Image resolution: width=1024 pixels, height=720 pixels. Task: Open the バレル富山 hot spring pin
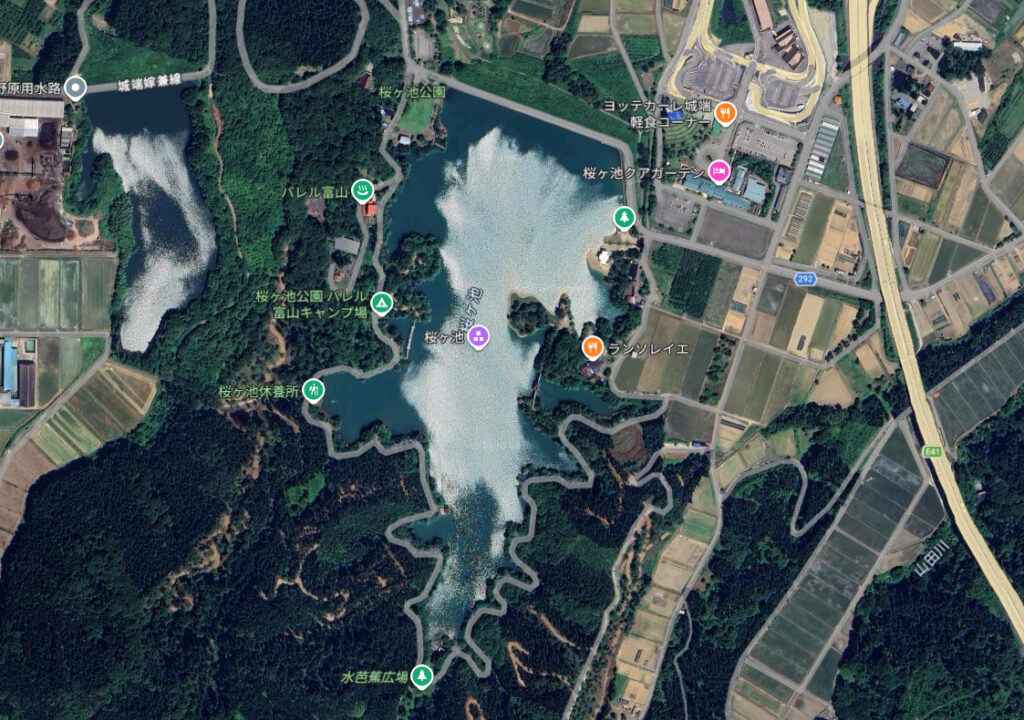[363, 190]
